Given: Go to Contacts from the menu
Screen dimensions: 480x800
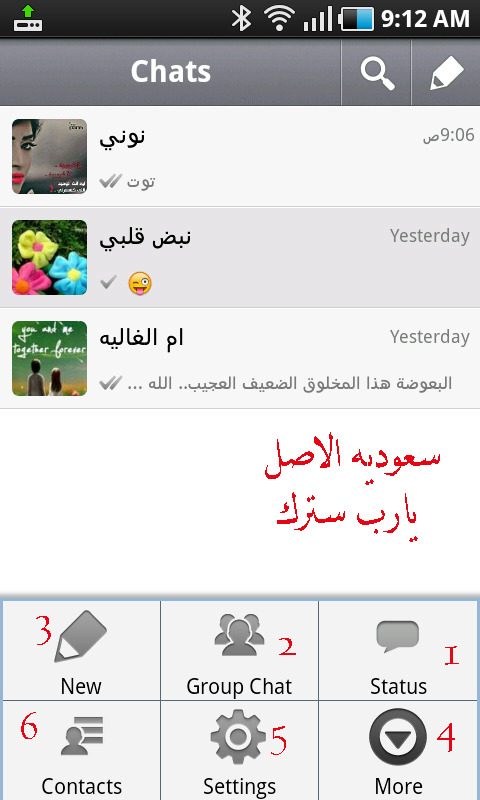Looking at the screenshot, I should (81, 751).
